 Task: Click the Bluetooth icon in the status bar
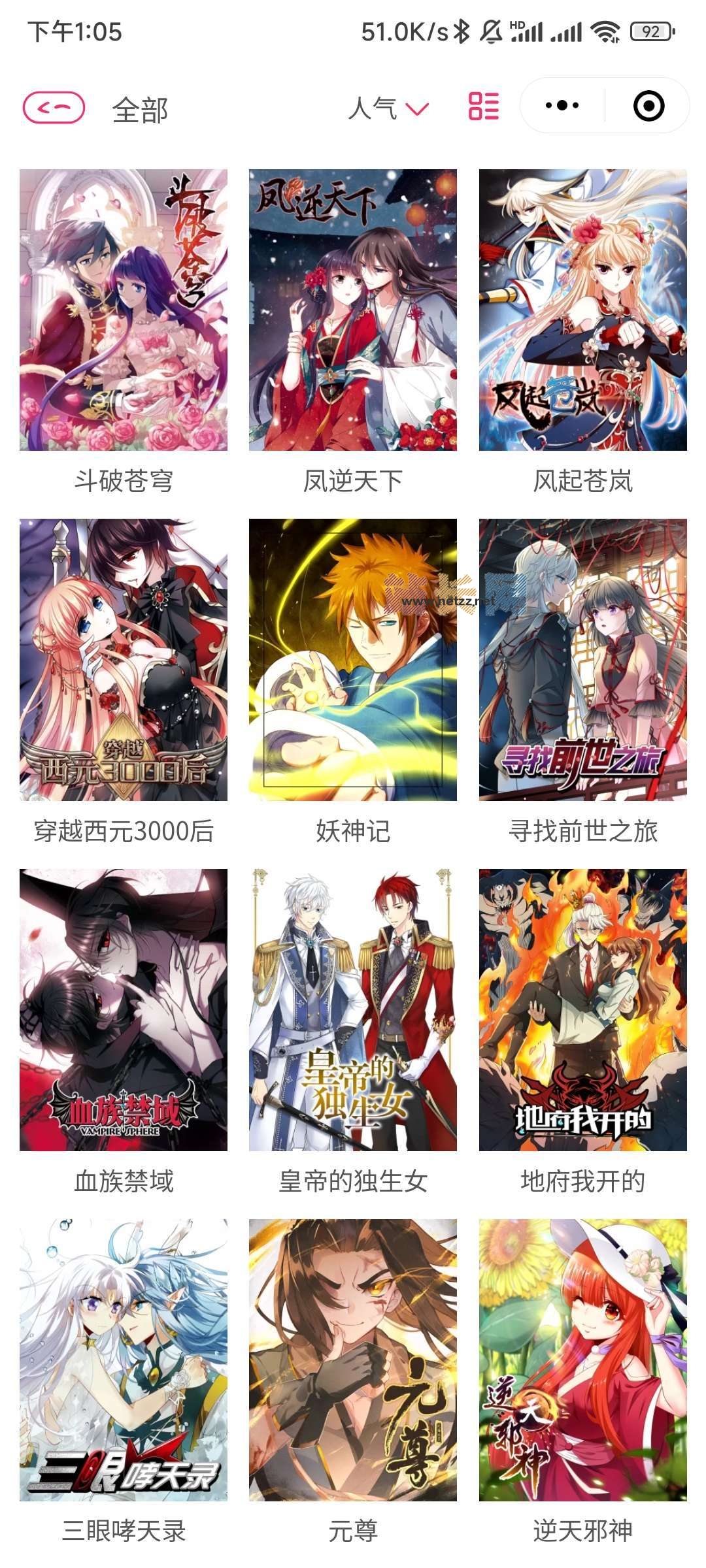point(462,29)
